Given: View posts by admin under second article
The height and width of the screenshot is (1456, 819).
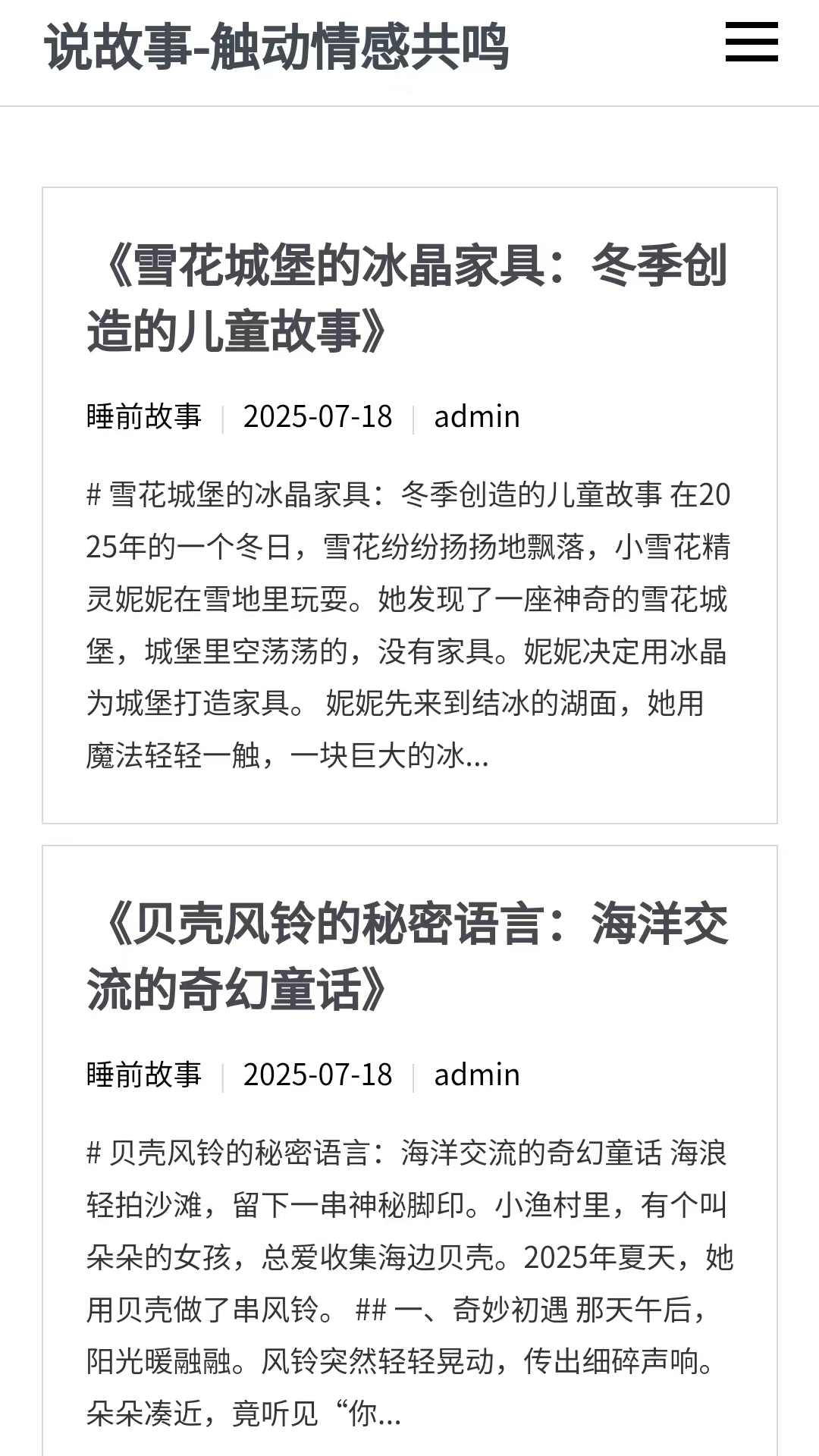Looking at the screenshot, I should click(475, 1075).
